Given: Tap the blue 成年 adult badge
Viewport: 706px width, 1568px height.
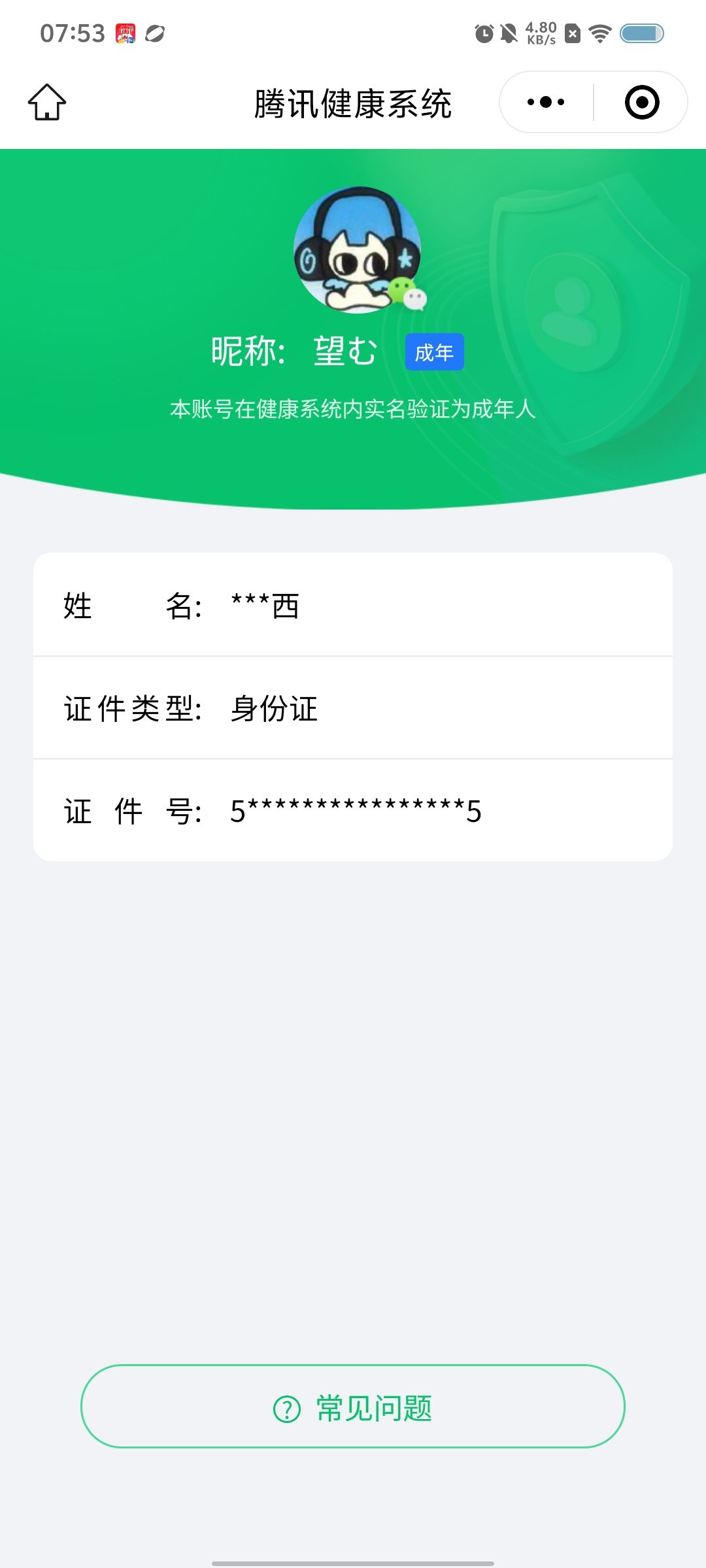Looking at the screenshot, I should 434,351.
